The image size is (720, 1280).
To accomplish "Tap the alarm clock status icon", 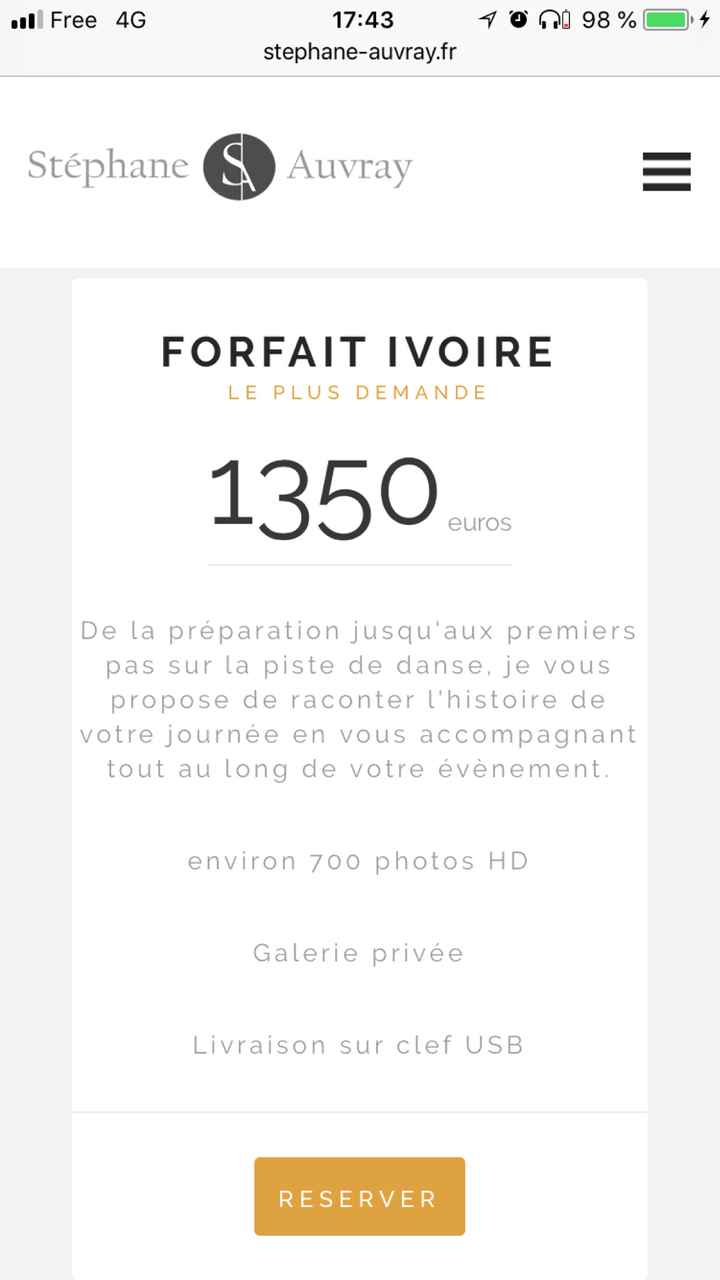I will pyautogui.click(x=516, y=18).
